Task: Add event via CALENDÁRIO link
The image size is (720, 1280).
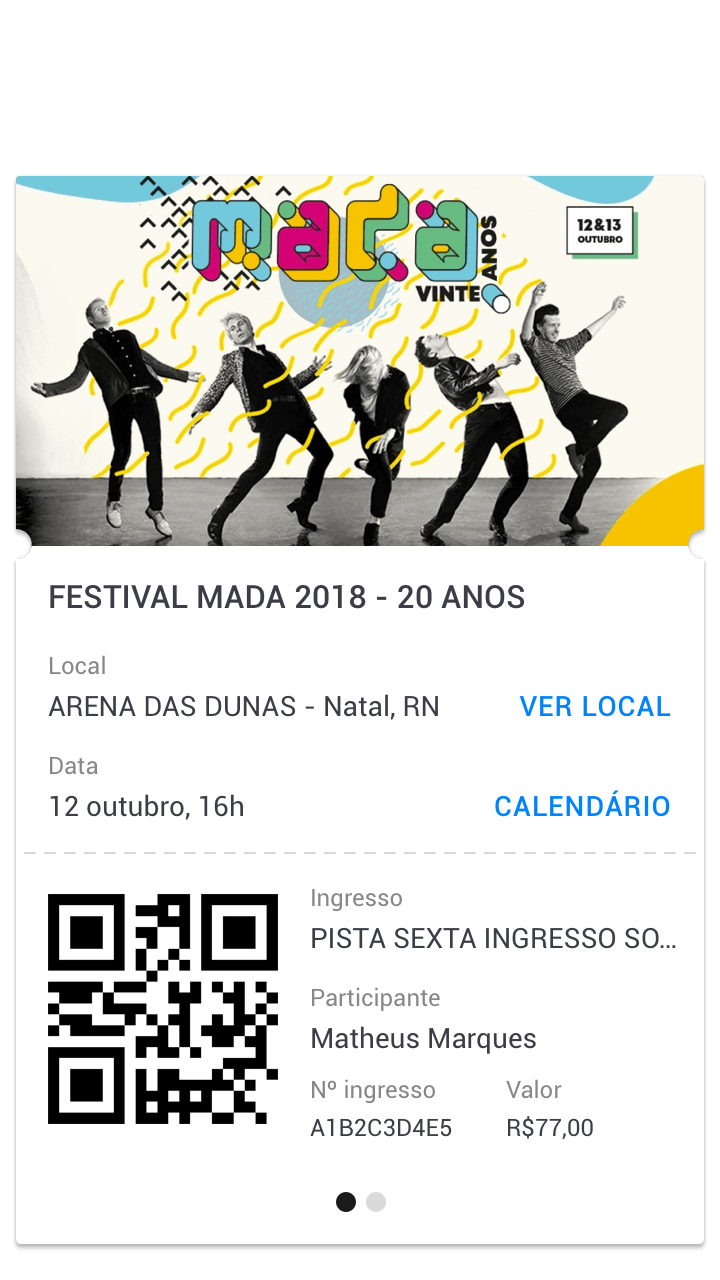Action: (582, 807)
